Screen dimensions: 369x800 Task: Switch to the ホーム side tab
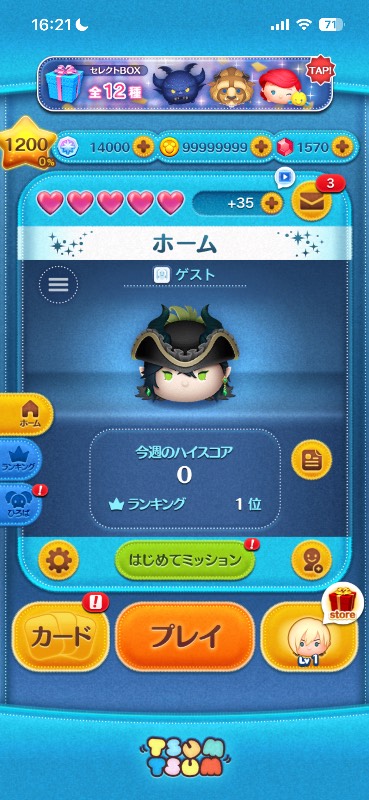click(27, 414)
